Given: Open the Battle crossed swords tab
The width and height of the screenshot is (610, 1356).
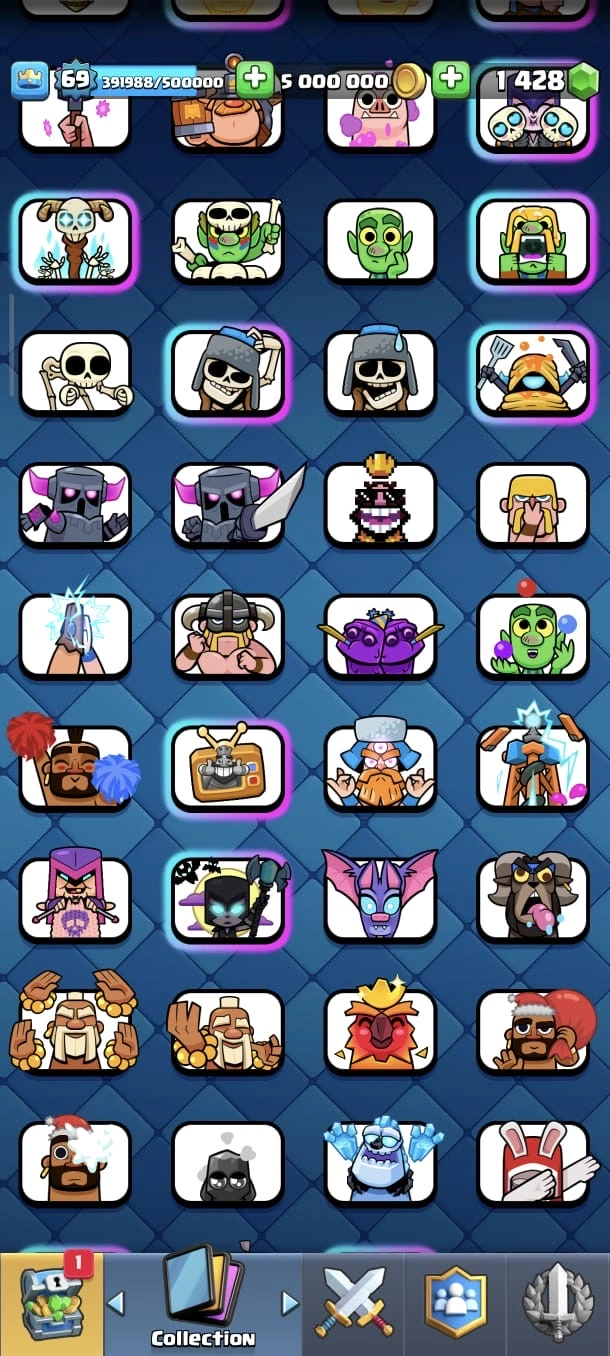Looking at the screenshot, I should pos(354,1302).
